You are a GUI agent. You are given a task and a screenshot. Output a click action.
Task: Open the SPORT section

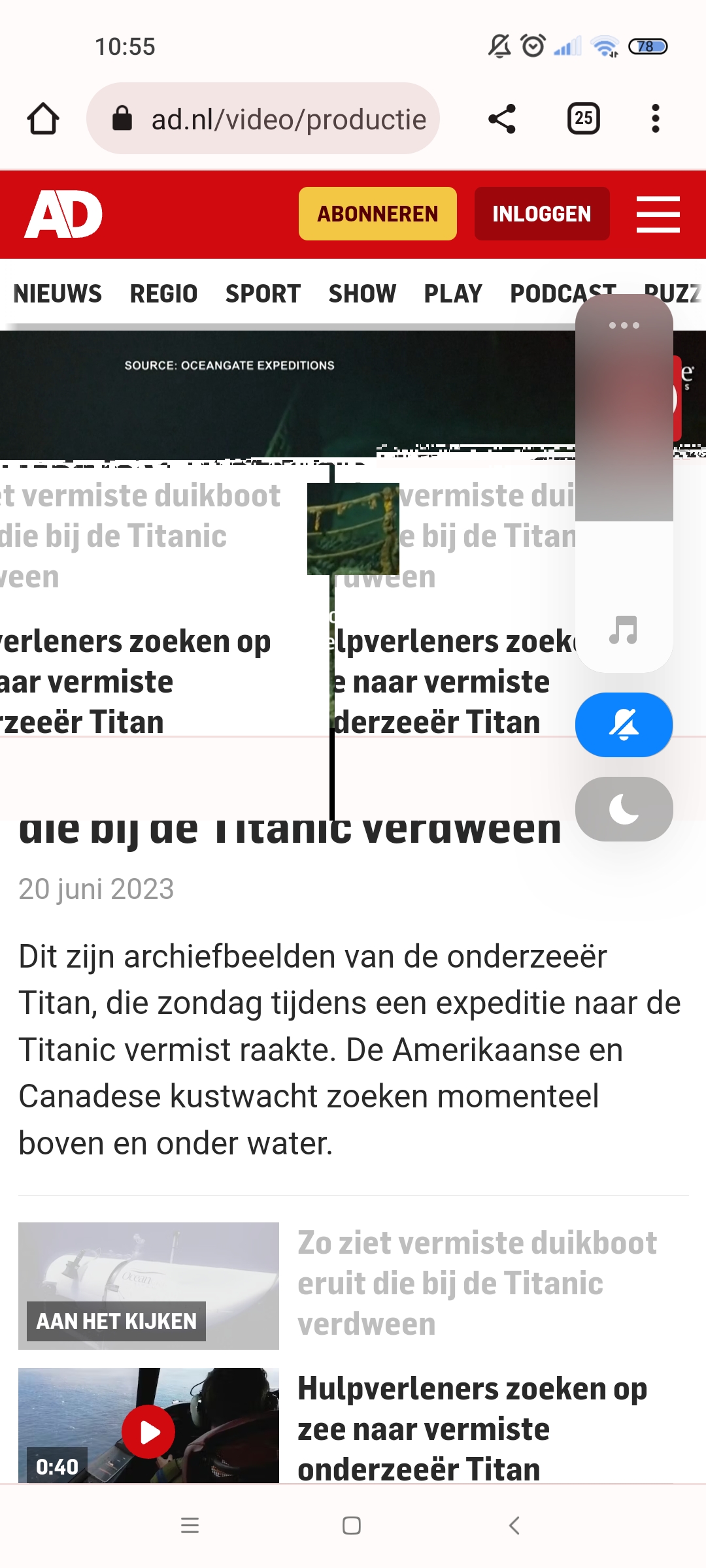(263, 293)
